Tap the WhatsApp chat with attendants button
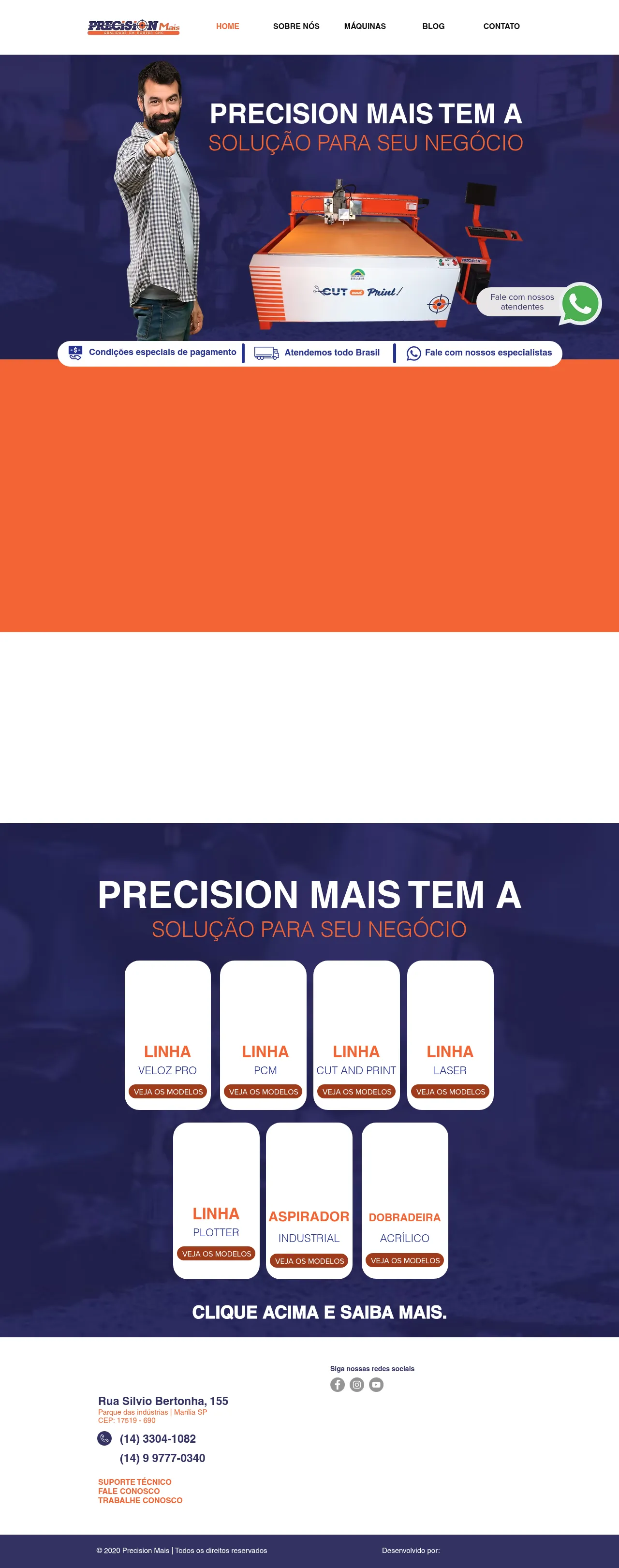The image size is (619, 1568). 580,303
